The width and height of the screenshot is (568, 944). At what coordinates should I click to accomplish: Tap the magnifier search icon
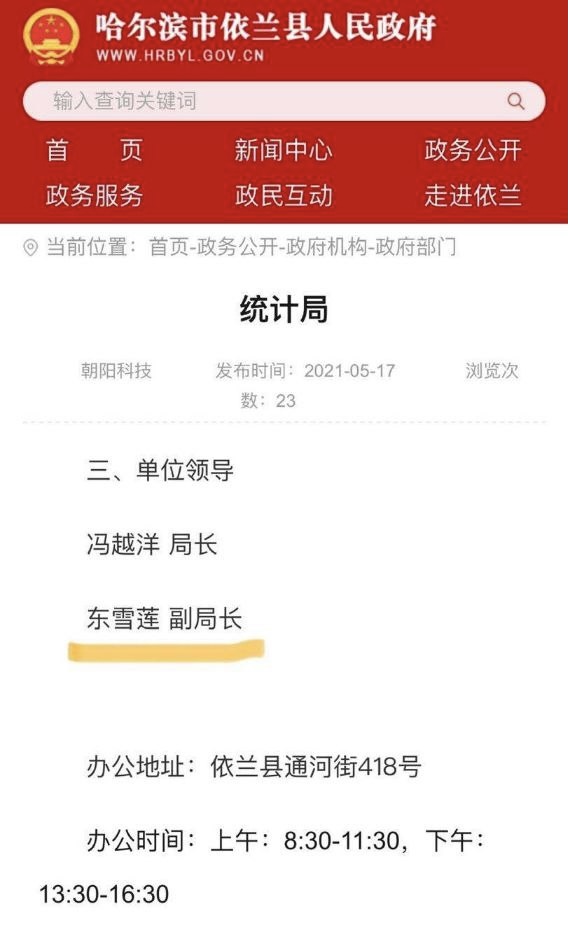click(x=516, y=101)
